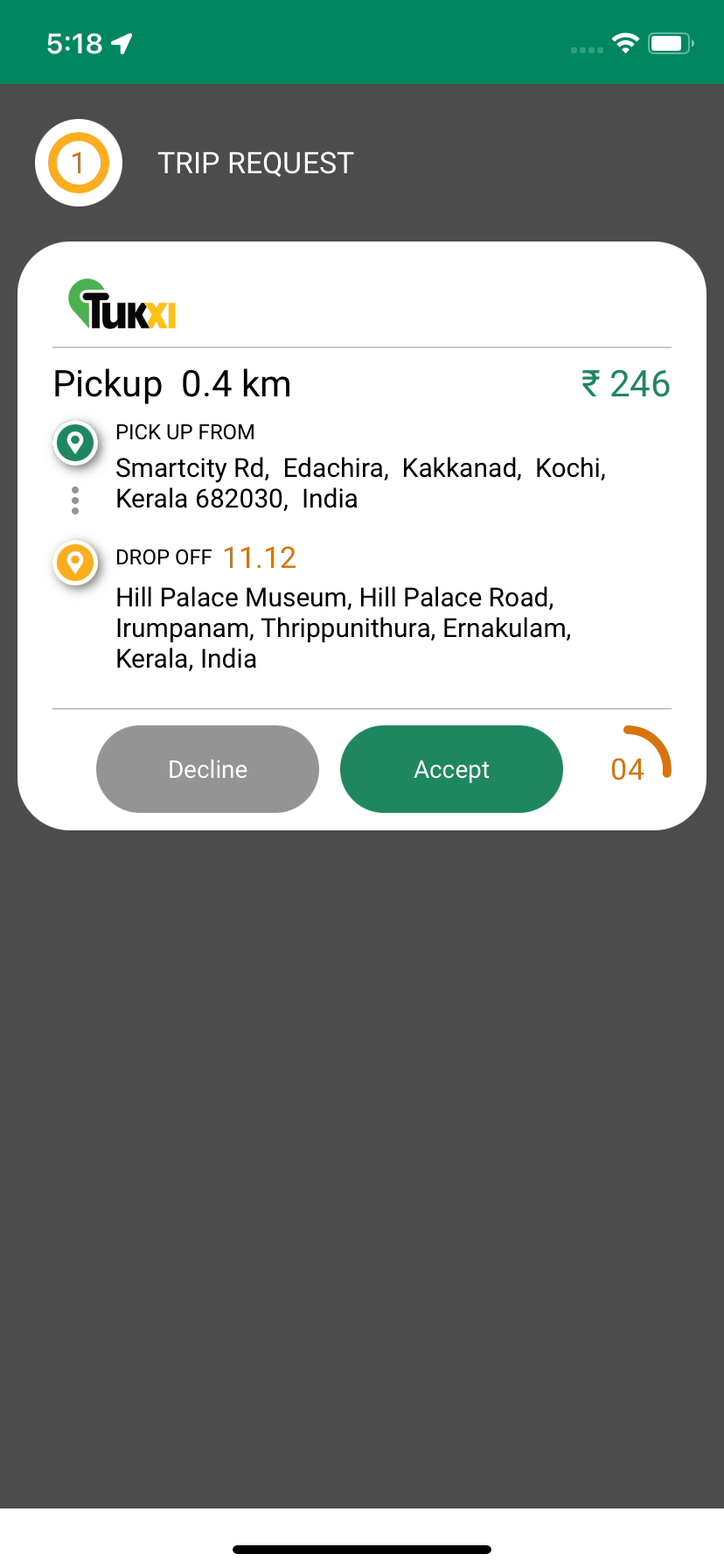This screenshot has width=724, height=1568.
Task: Accept the trip to Hill Palace Museum
Action: [451, 769]
